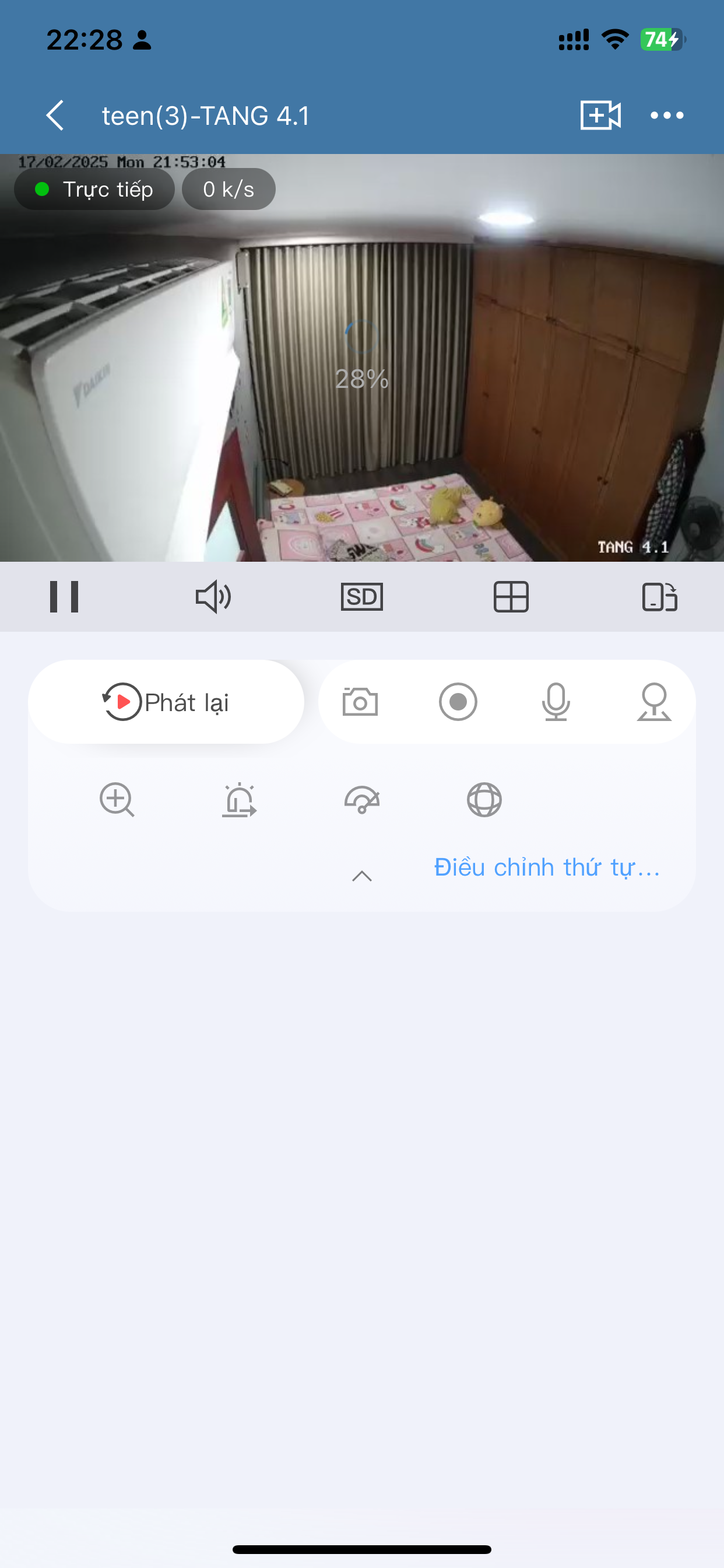This screenshot has width=724, height=1568.
Task: Take a snapshot of the feed
Action: click(x=360, y=702)
